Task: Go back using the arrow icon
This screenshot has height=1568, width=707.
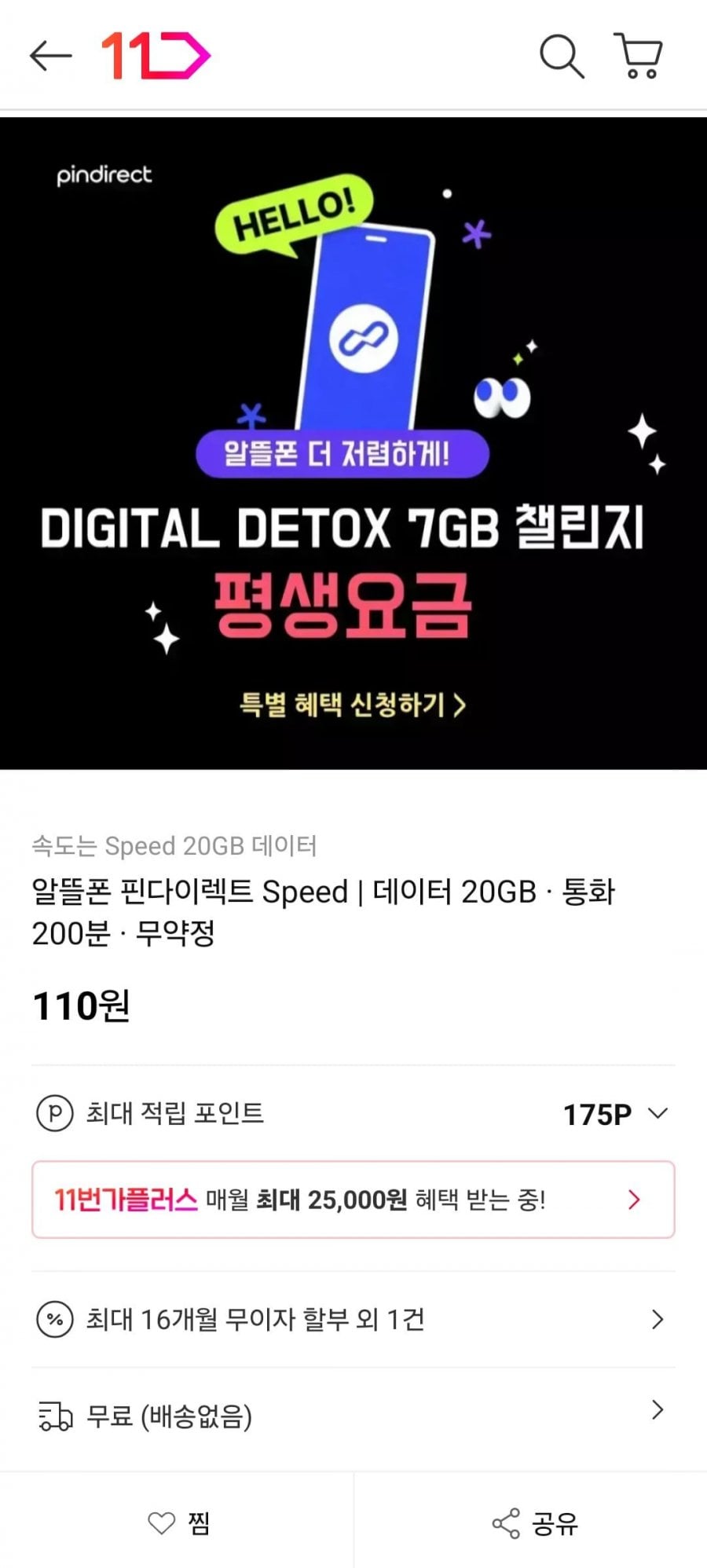Action: (50, 56)
